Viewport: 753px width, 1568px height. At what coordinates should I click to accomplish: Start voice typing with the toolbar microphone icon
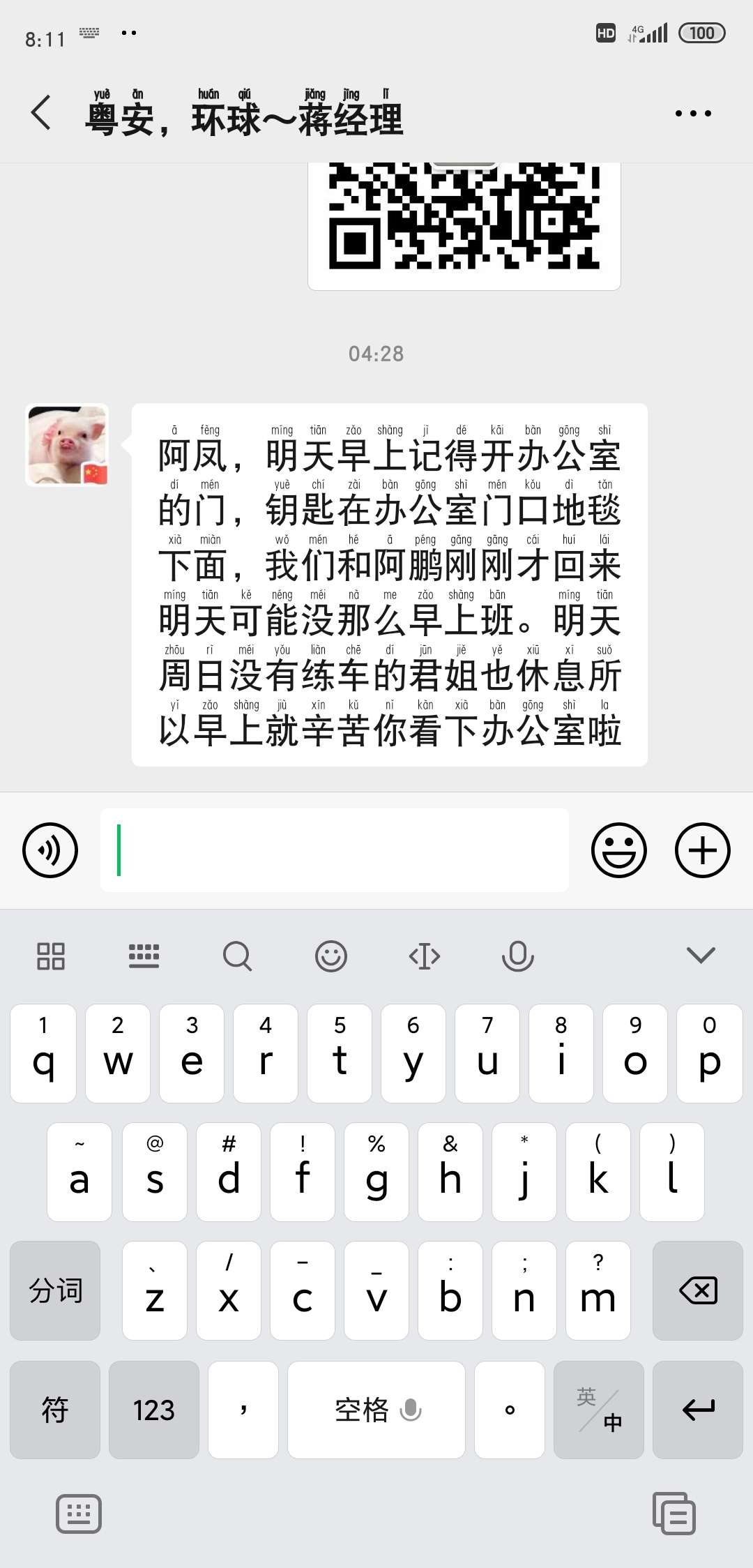pos(517,956)
